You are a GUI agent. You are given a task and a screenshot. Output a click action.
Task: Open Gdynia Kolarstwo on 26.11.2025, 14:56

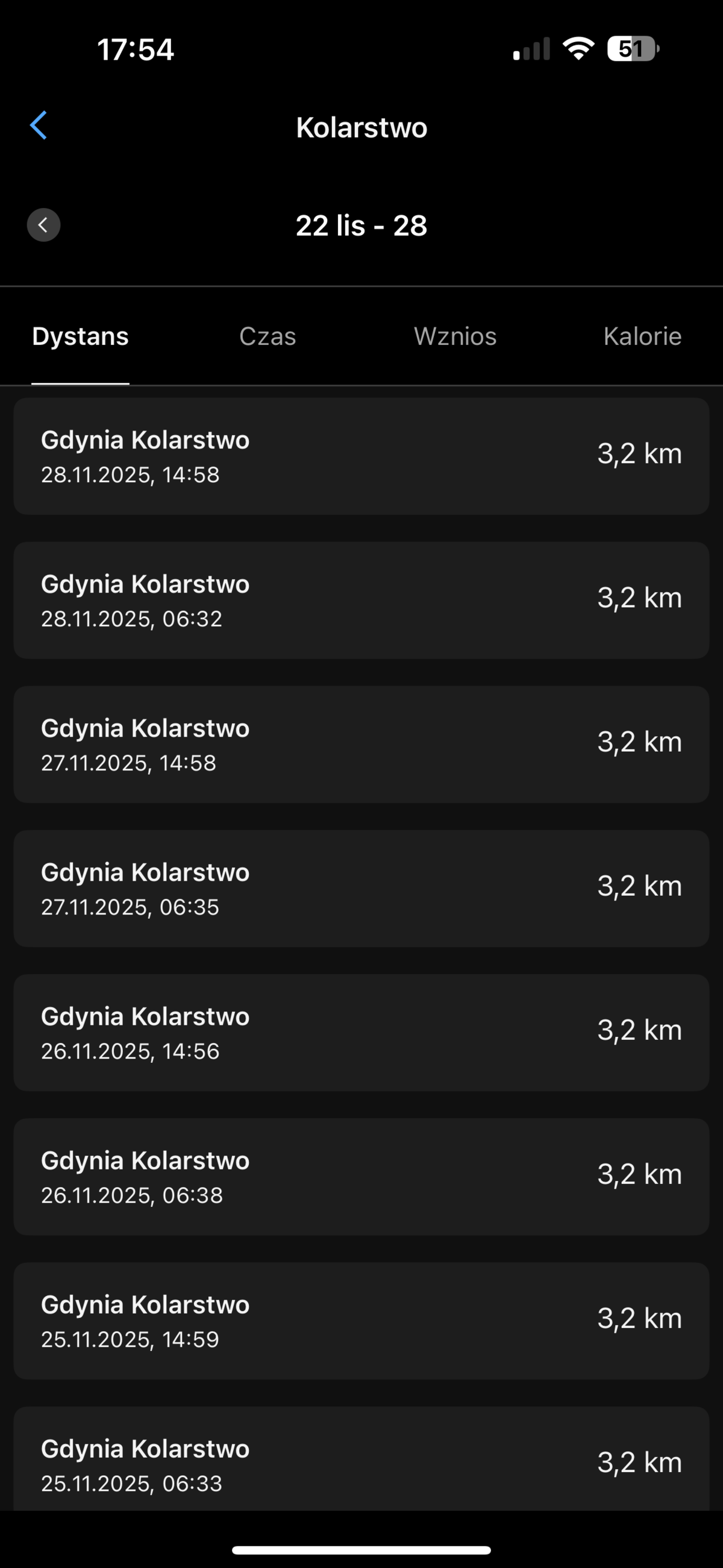pos(361,1032)
